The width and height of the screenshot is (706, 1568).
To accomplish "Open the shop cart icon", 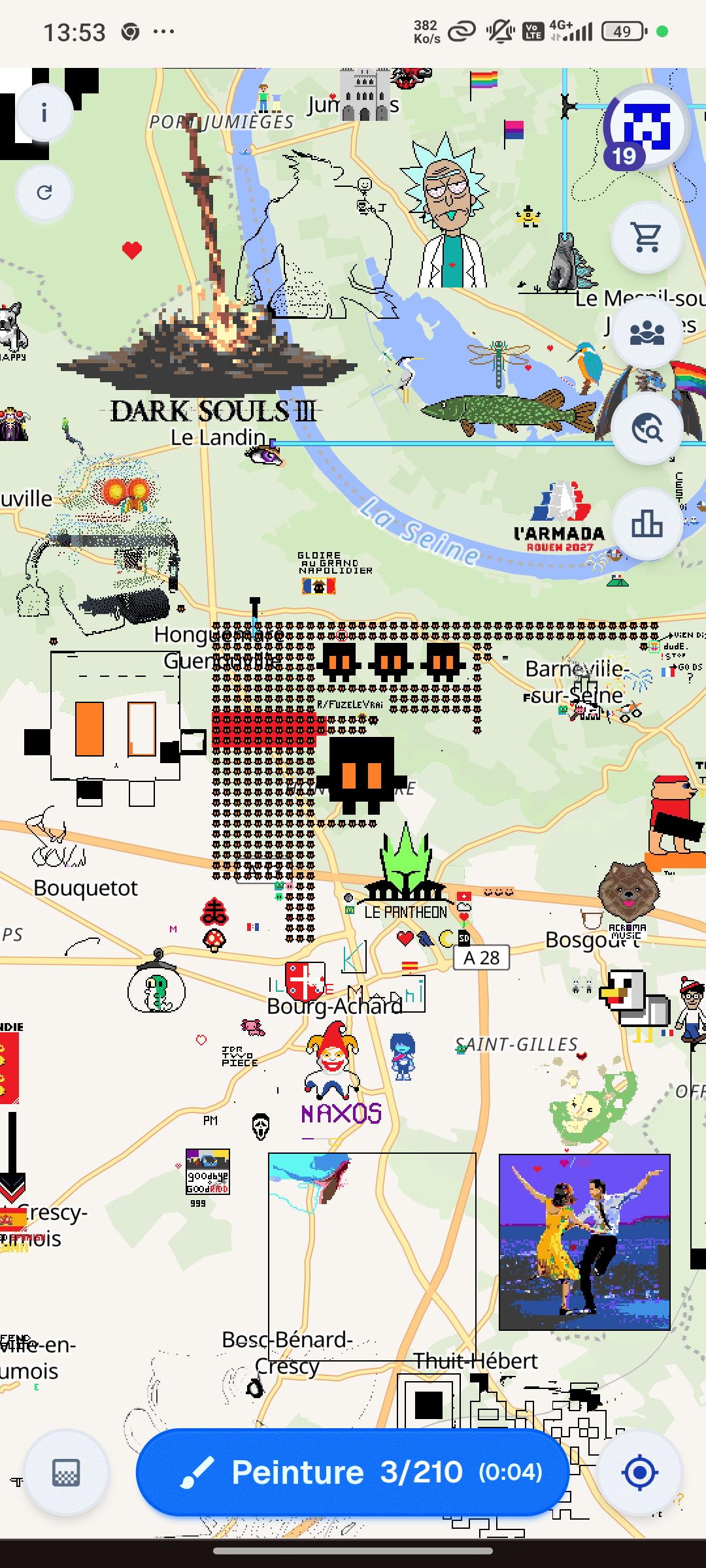I will [x=647, y=237].
